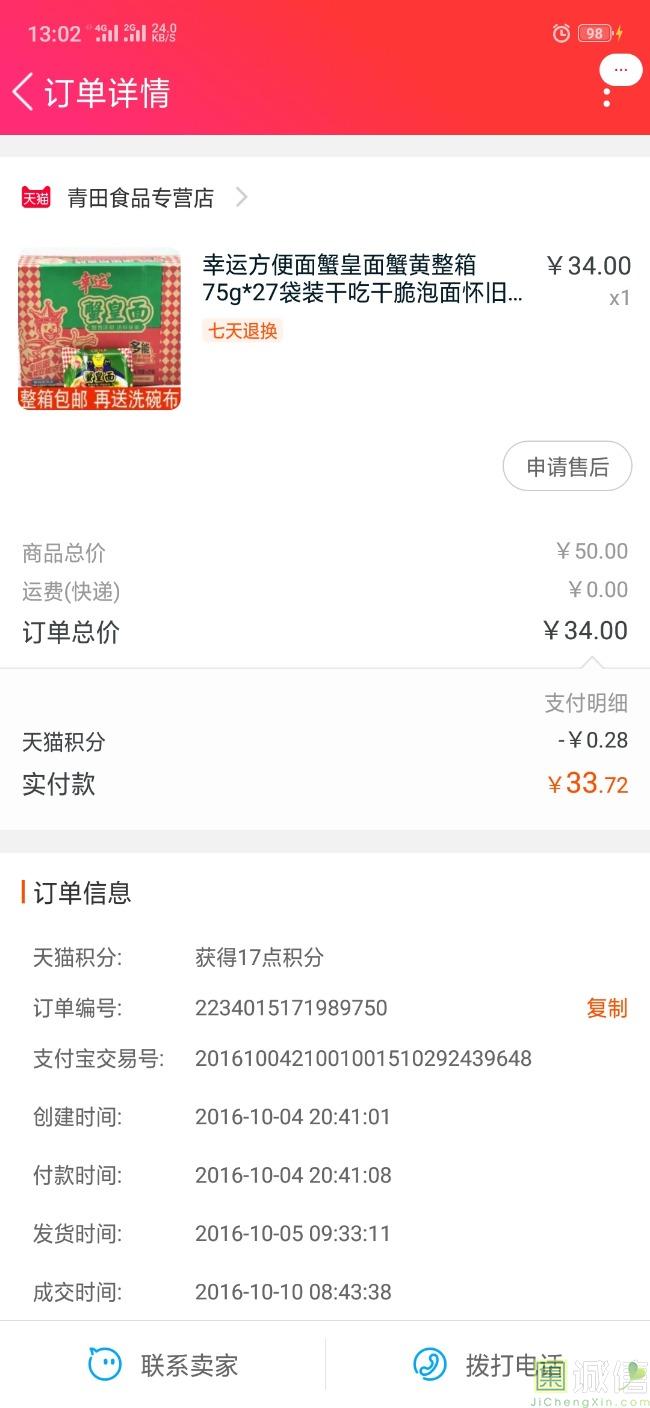
Task: Copy the order number with 复制
Action: (x=607, y=1008)
